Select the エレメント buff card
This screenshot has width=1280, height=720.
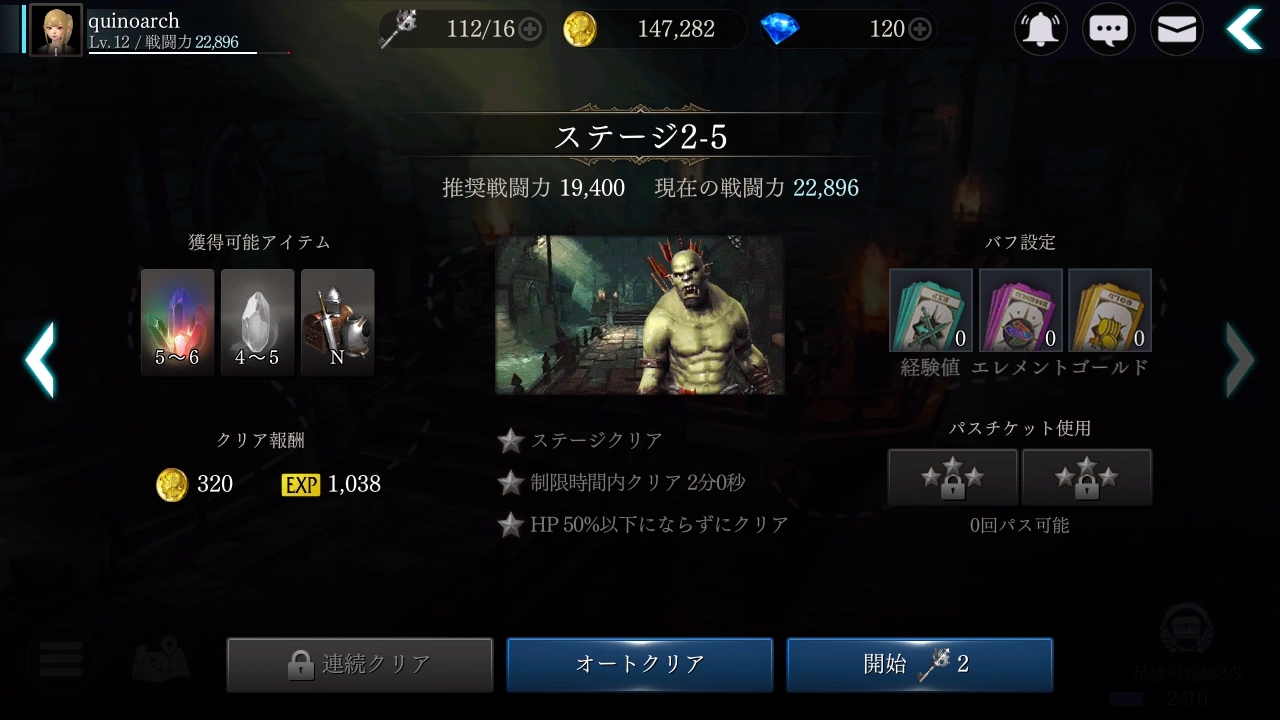(1020, 310)
